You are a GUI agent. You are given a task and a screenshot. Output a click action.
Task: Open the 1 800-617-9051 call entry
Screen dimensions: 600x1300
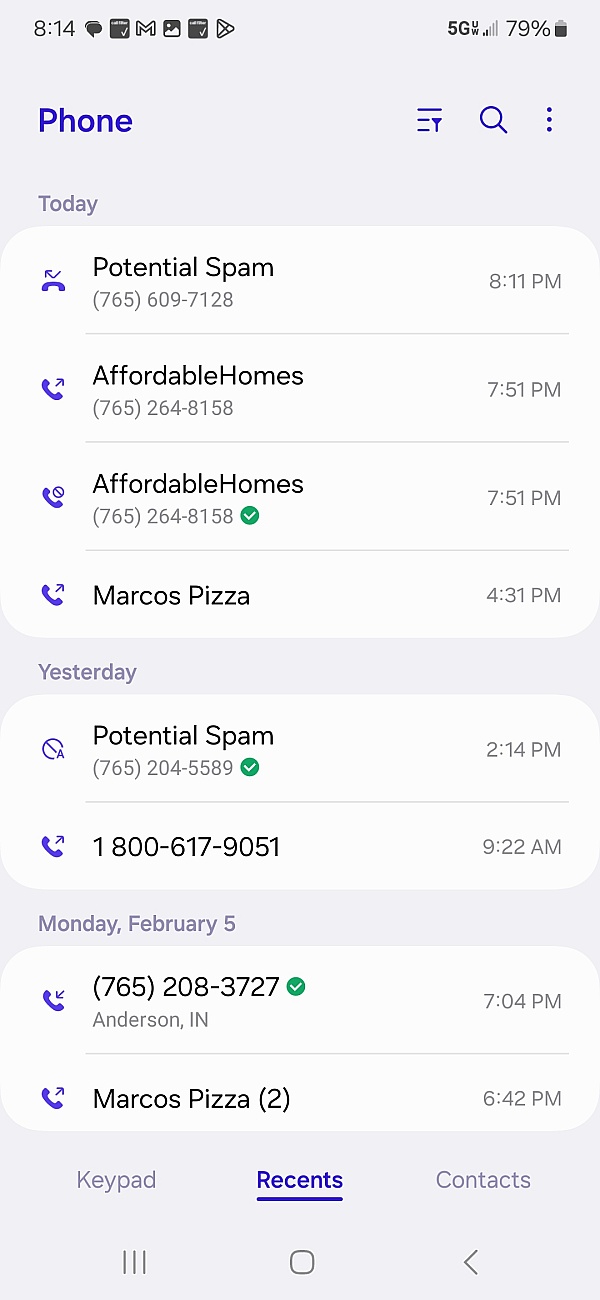[x=300, y=847]
